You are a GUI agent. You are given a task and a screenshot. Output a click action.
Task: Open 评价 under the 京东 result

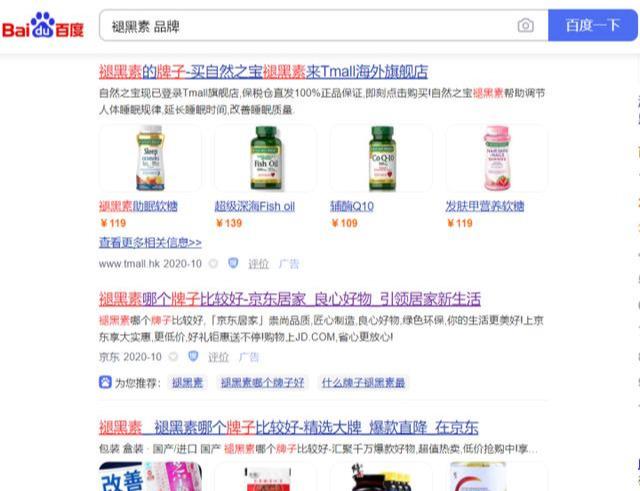[218, 357]
